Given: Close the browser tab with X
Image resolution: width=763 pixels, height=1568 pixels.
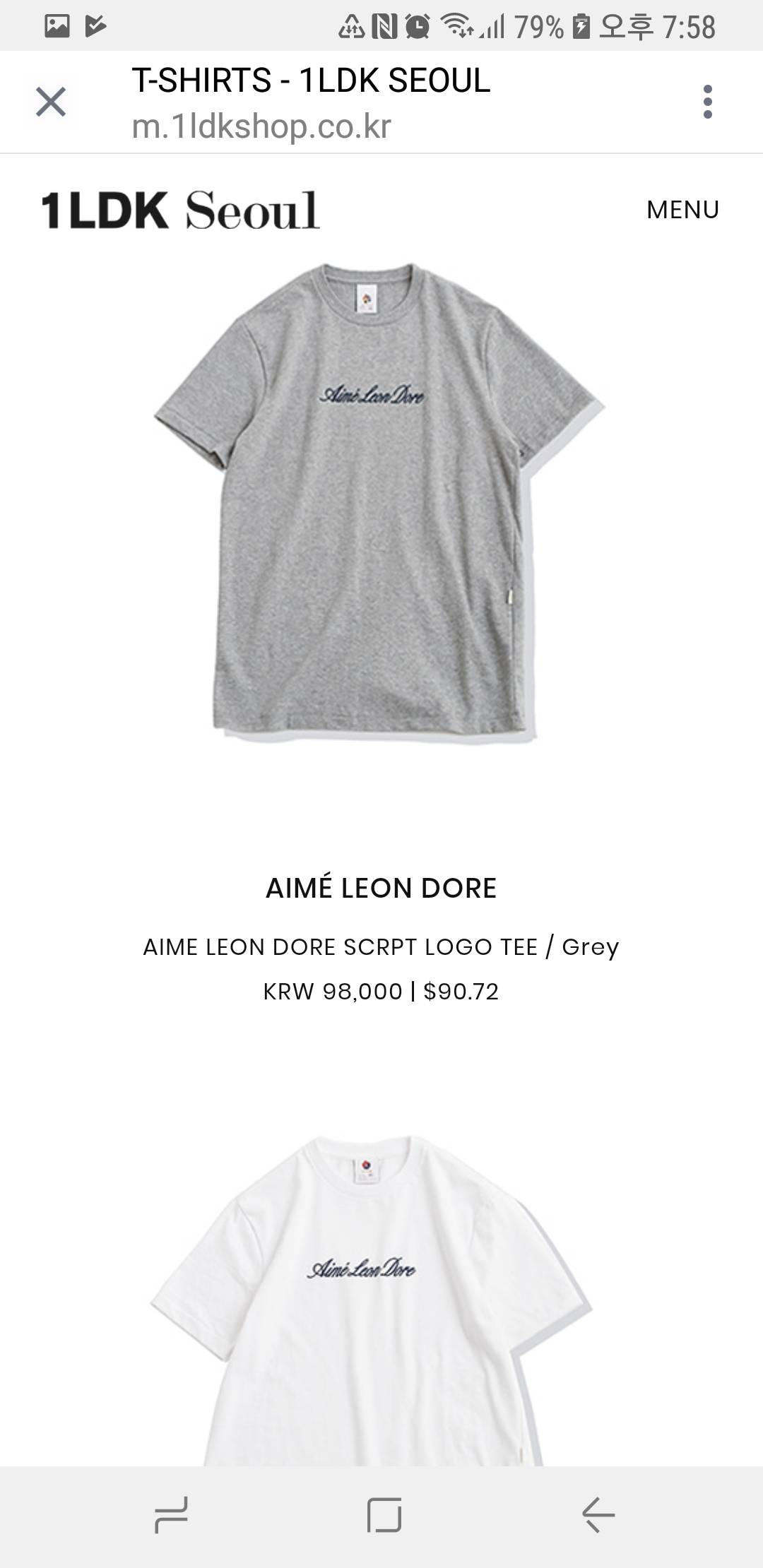Looking at the screenshot, I should pos(51,102).
